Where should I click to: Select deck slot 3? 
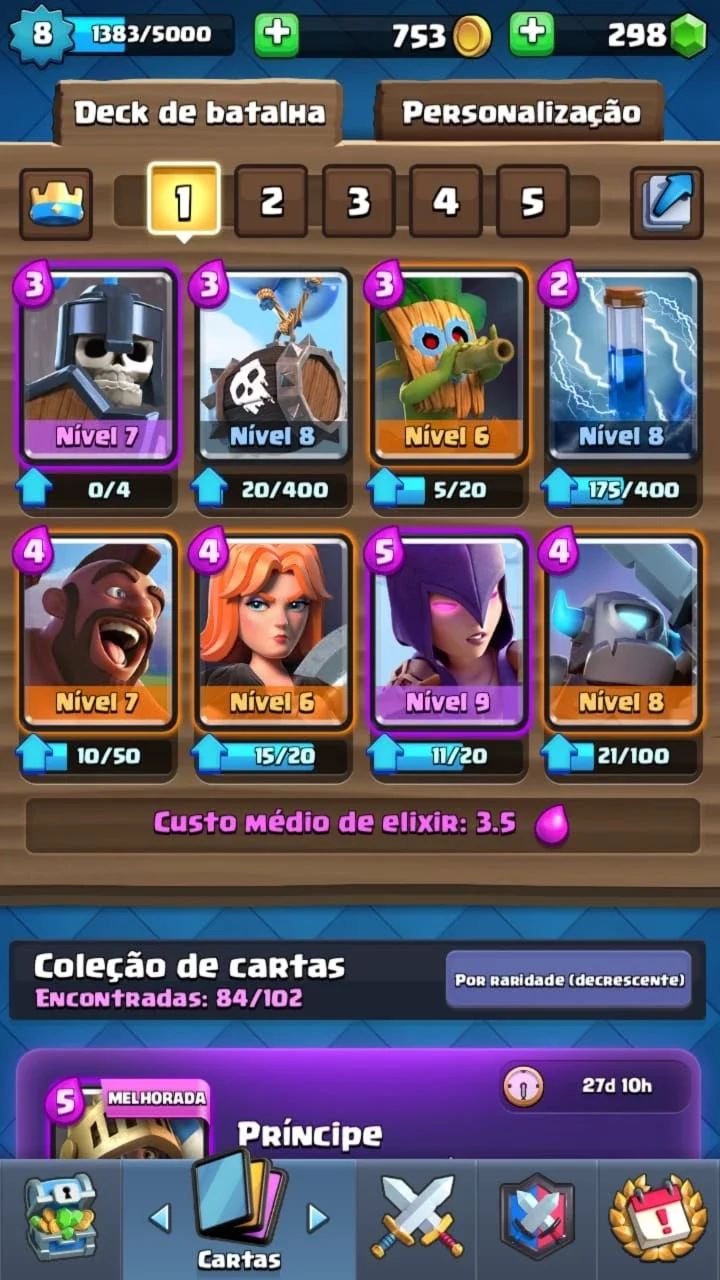[358, 201]
